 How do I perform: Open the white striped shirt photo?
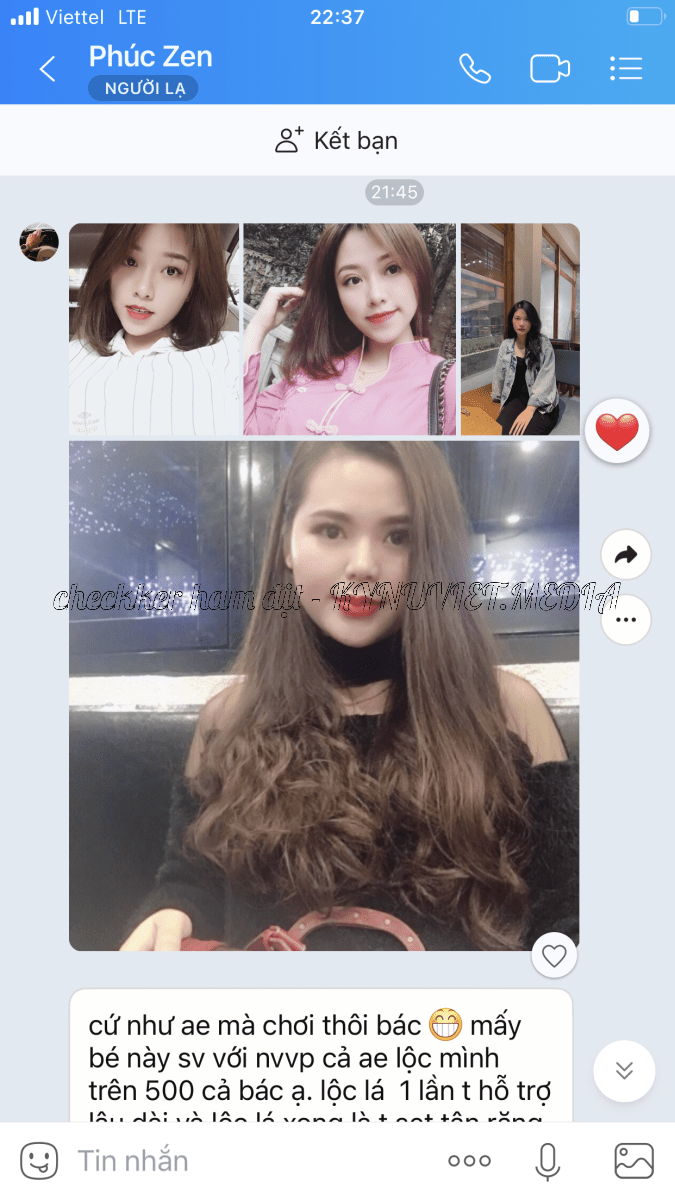pos(154,329)
